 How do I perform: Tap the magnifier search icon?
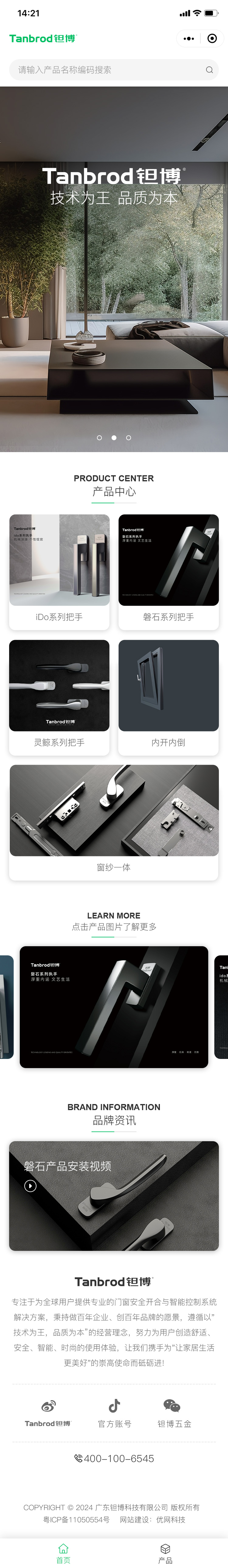[x=209, y=70]
